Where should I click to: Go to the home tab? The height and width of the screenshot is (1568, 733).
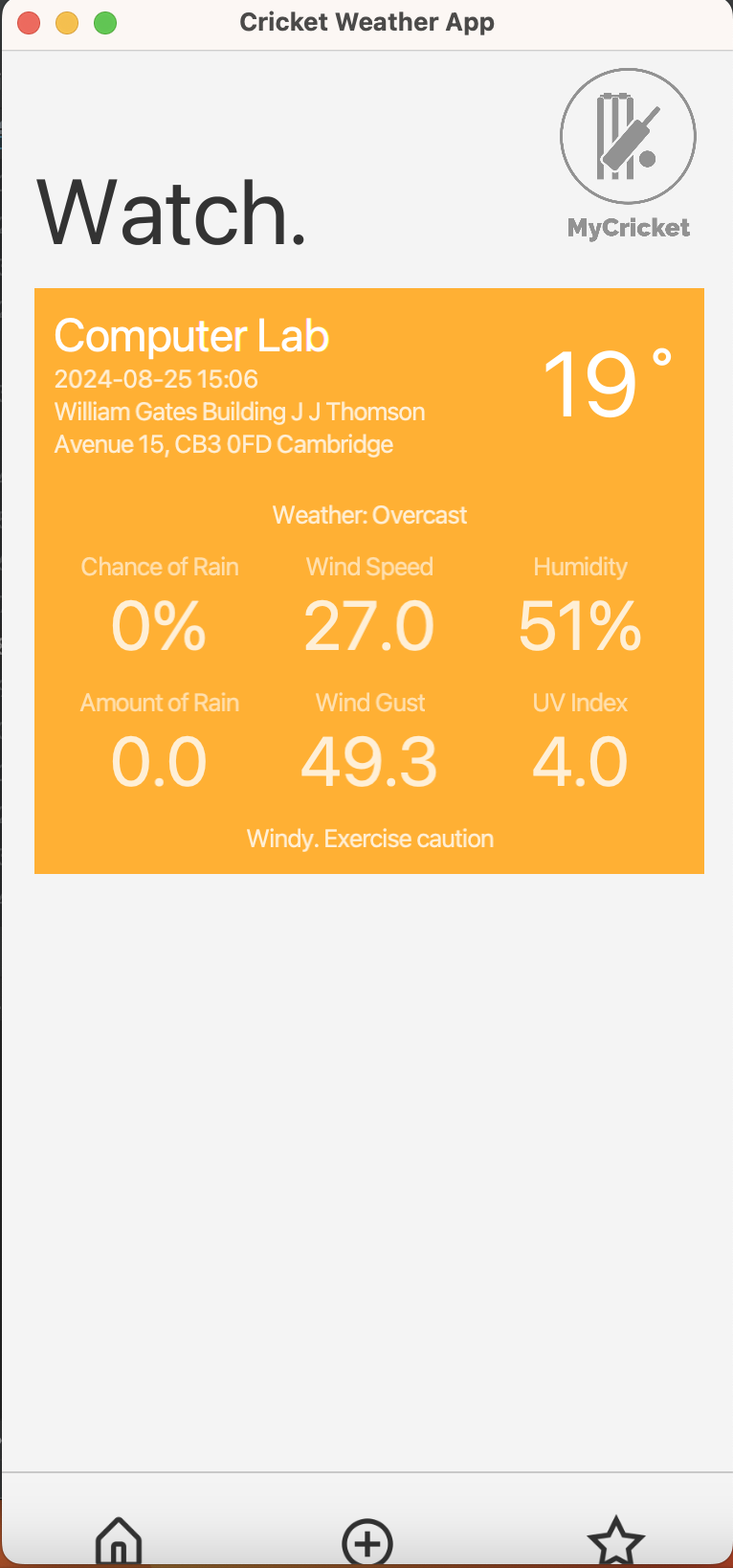coord(119,1541)
